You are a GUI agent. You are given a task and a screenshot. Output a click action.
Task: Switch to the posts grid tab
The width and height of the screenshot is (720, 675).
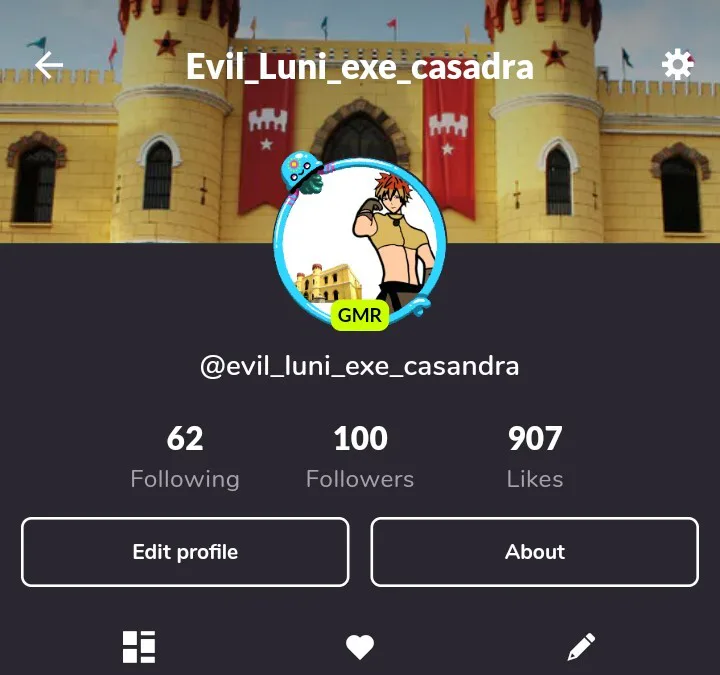139,647
